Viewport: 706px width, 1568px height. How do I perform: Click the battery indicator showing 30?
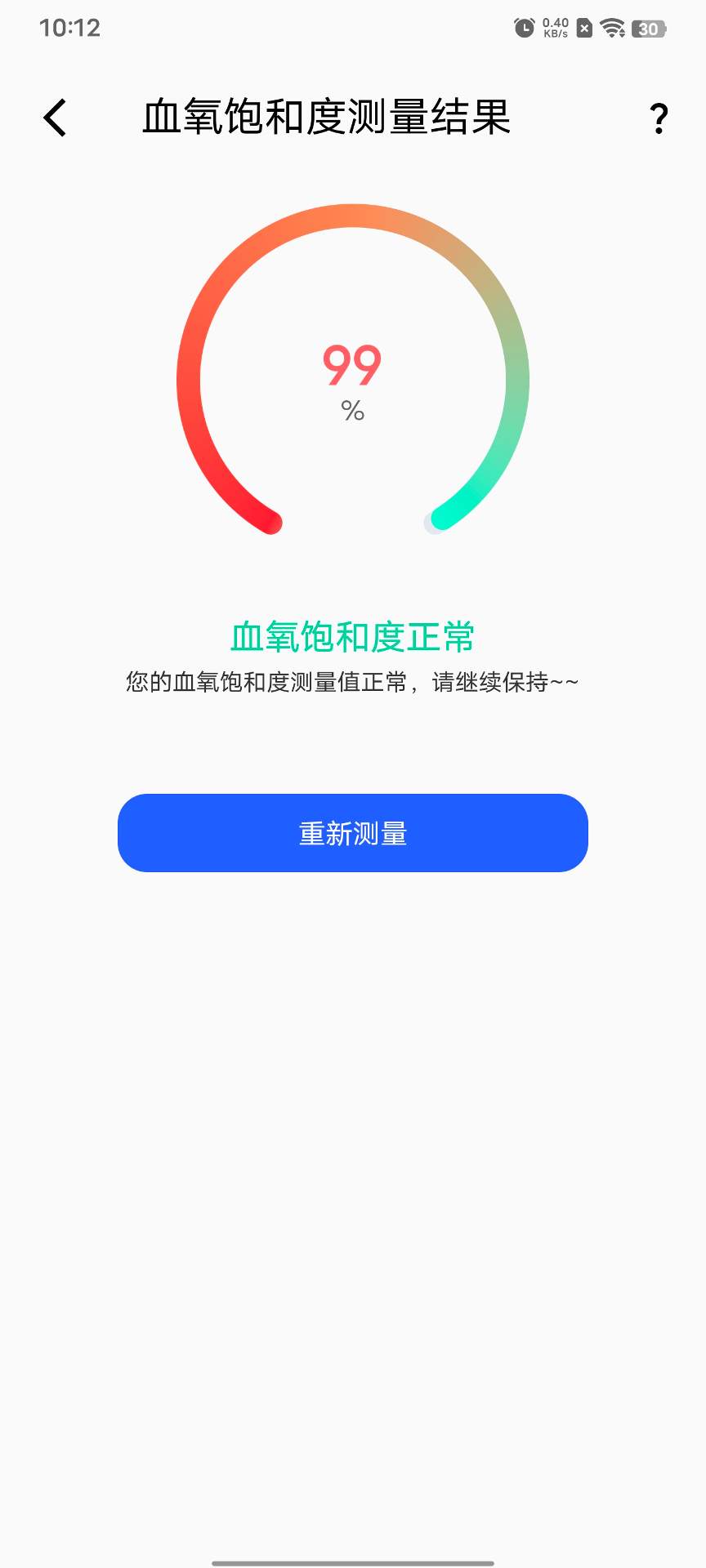point(650,28)
